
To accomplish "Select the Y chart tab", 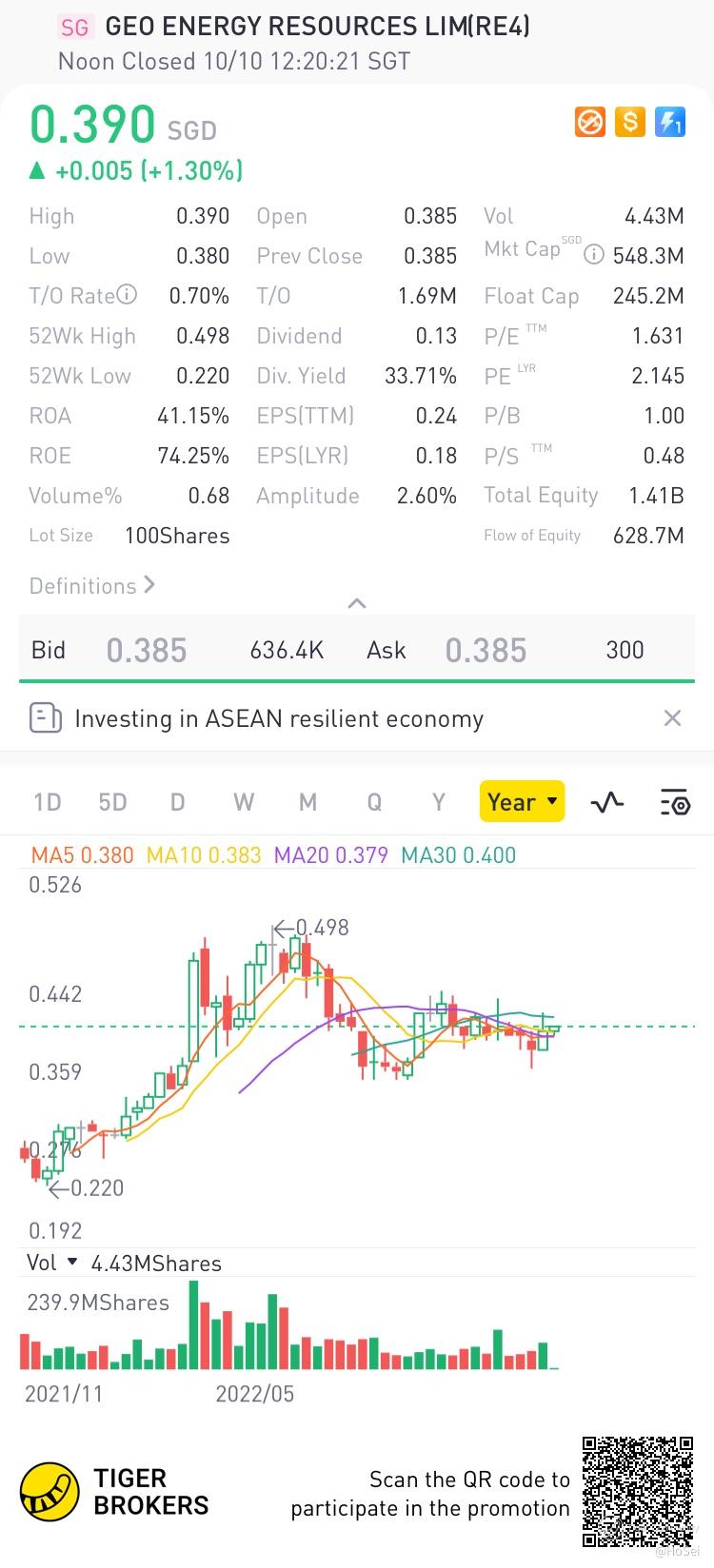I will (438, 802).
